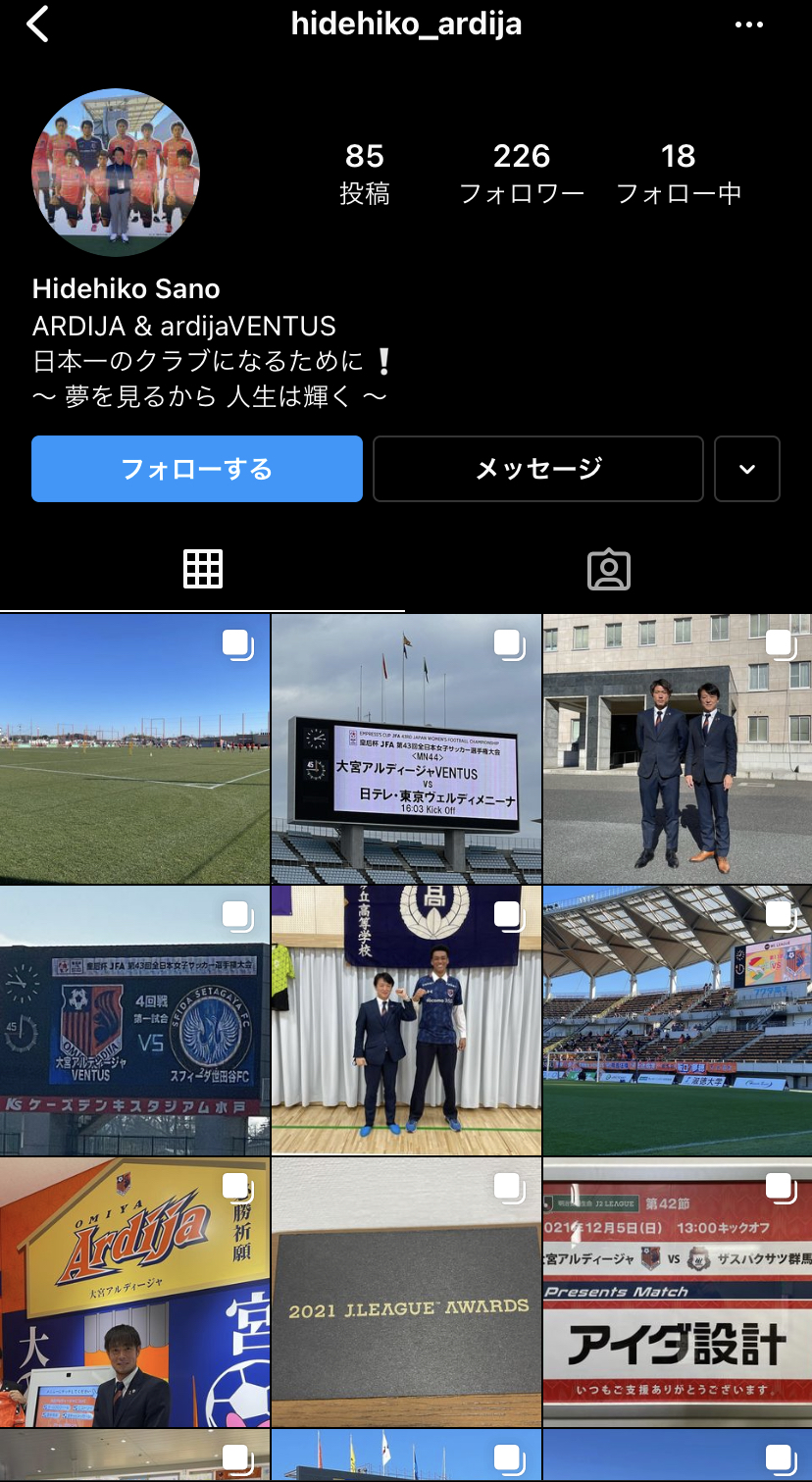This screenshot has height=1482, width=812.
Task: View the 226 followers list
Action: click(522, 173)
